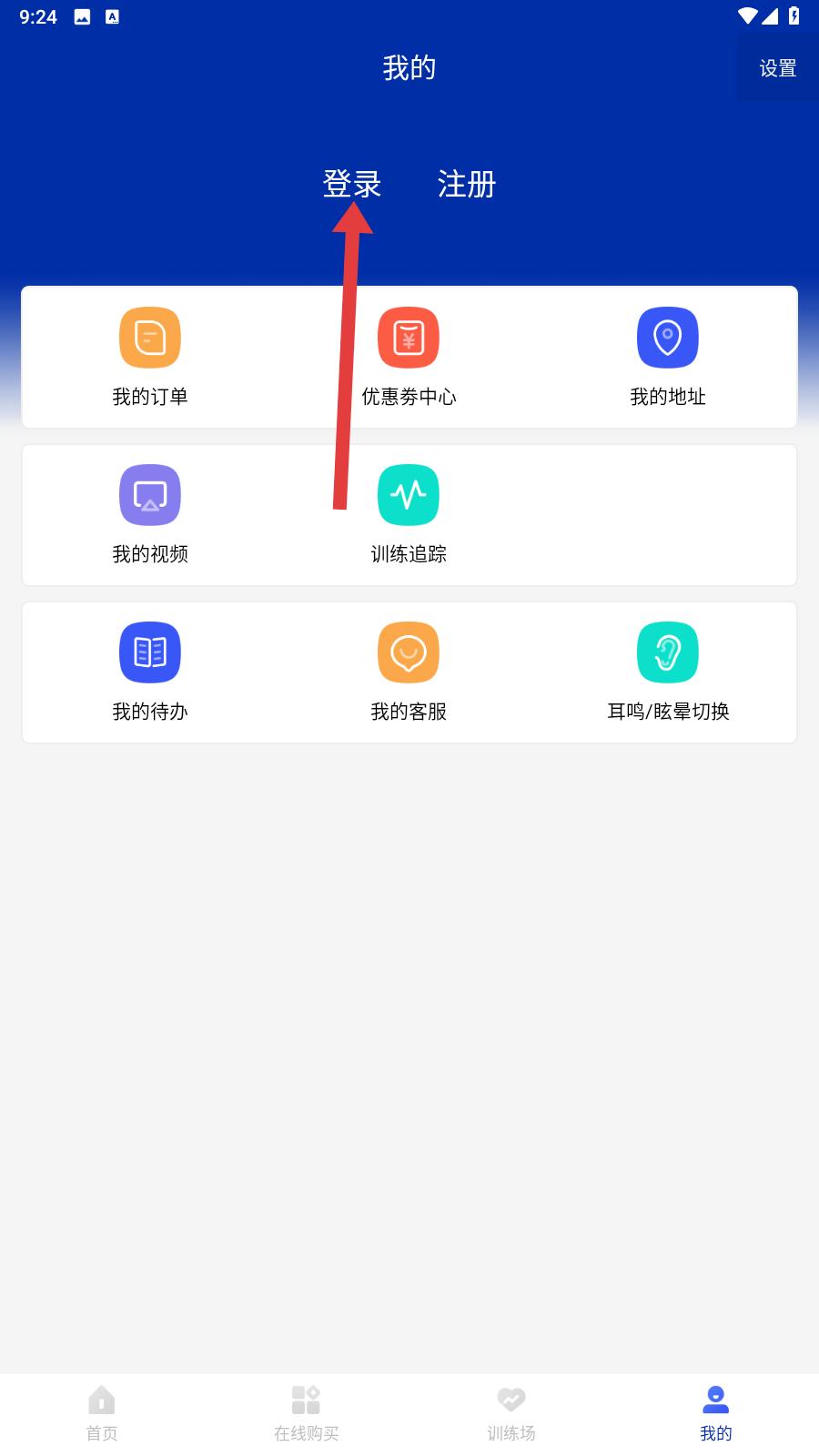Tap 登录 to log in

coord(352,184)
